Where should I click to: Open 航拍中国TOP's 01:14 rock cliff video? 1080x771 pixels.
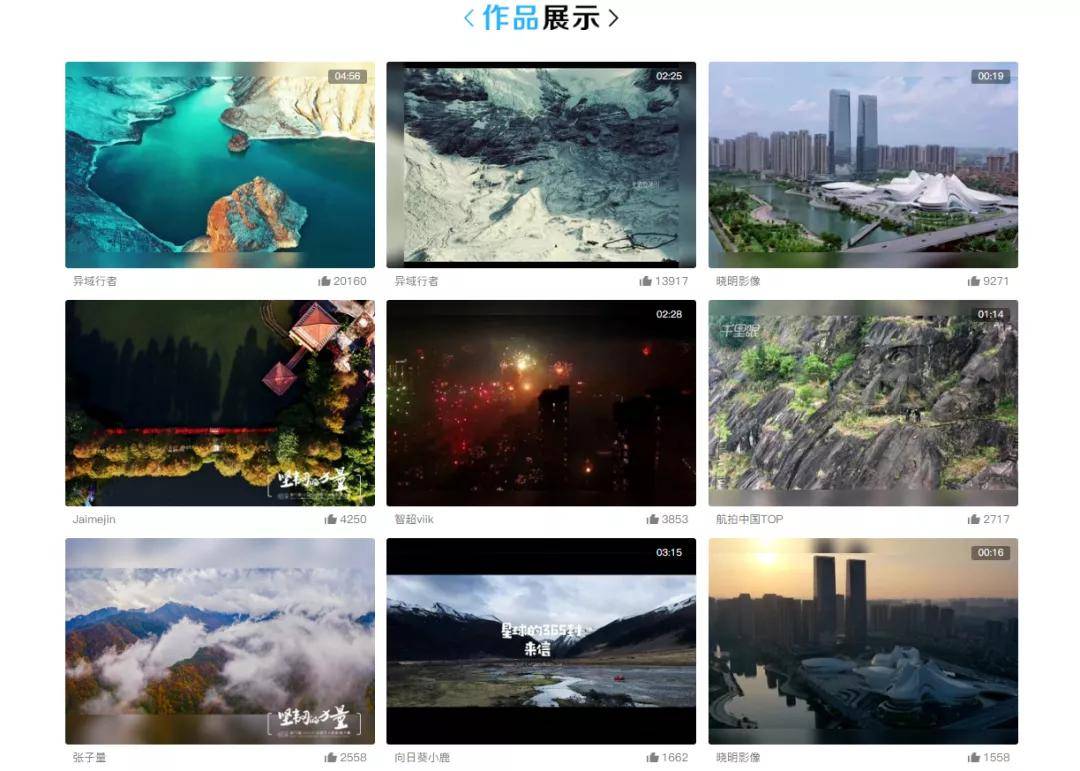click(x=863, y=403)
